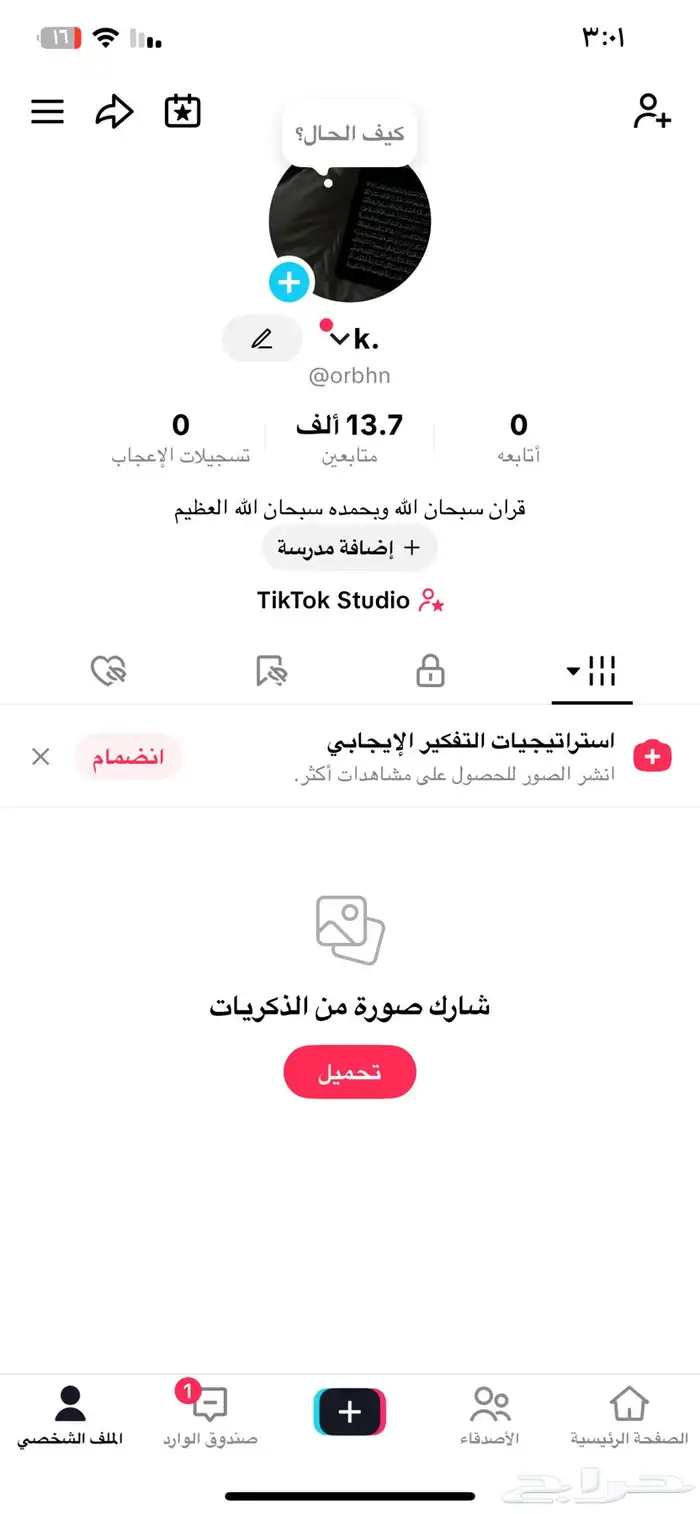Viewport: 700px width, 1514px height.
Task: Tap the add friends icon
Action: pos(652,112)
